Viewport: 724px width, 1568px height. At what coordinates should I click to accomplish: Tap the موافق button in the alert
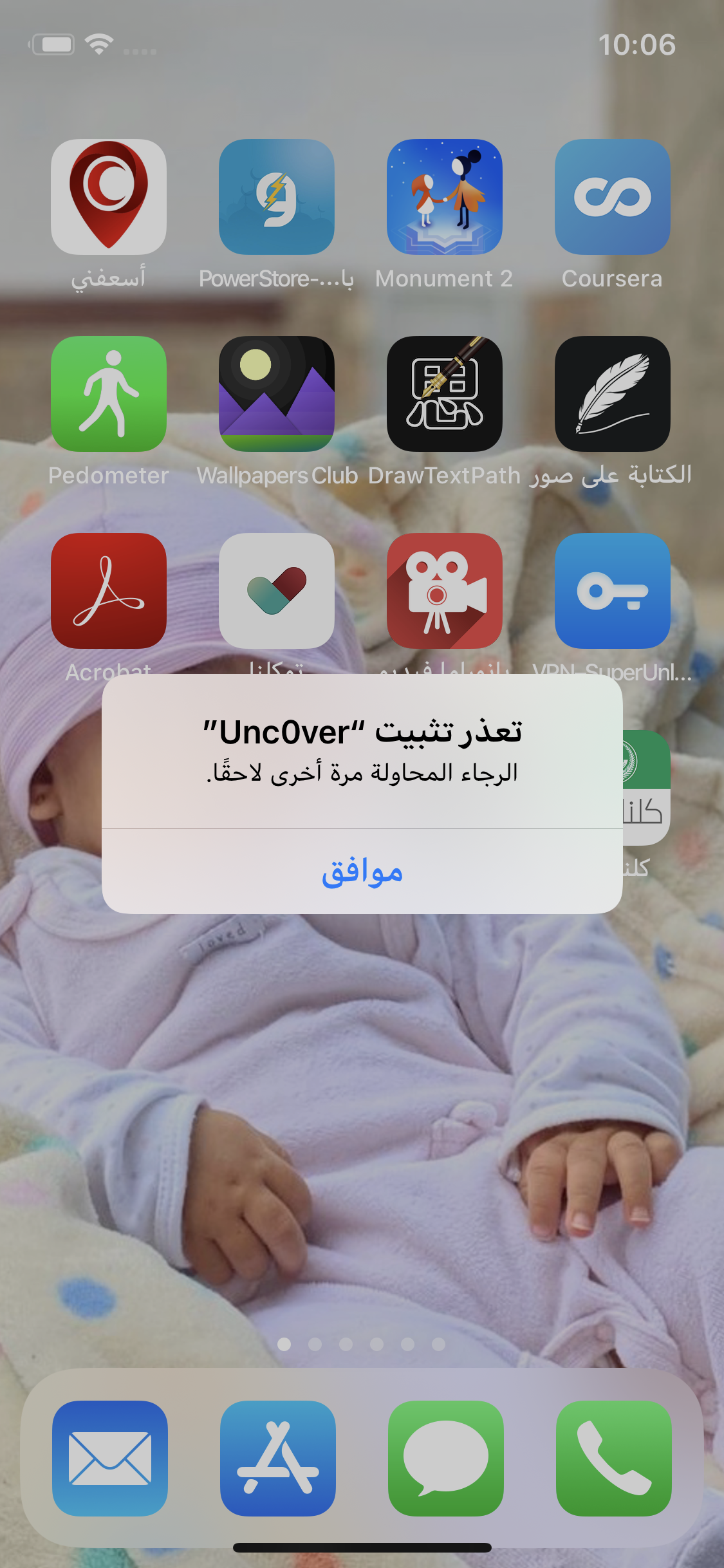pyautogui.click(x=362, y=872)
